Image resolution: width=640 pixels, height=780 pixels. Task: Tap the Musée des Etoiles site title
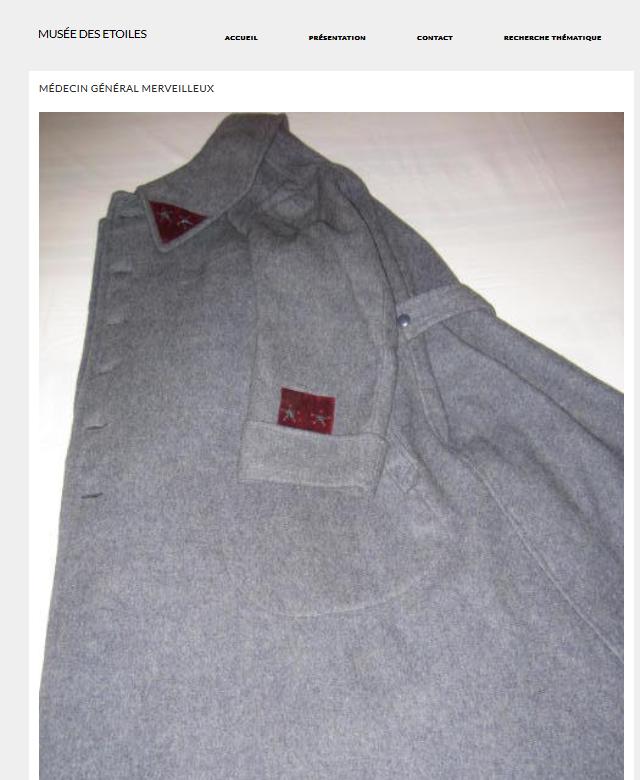click(x=92, y=34)
